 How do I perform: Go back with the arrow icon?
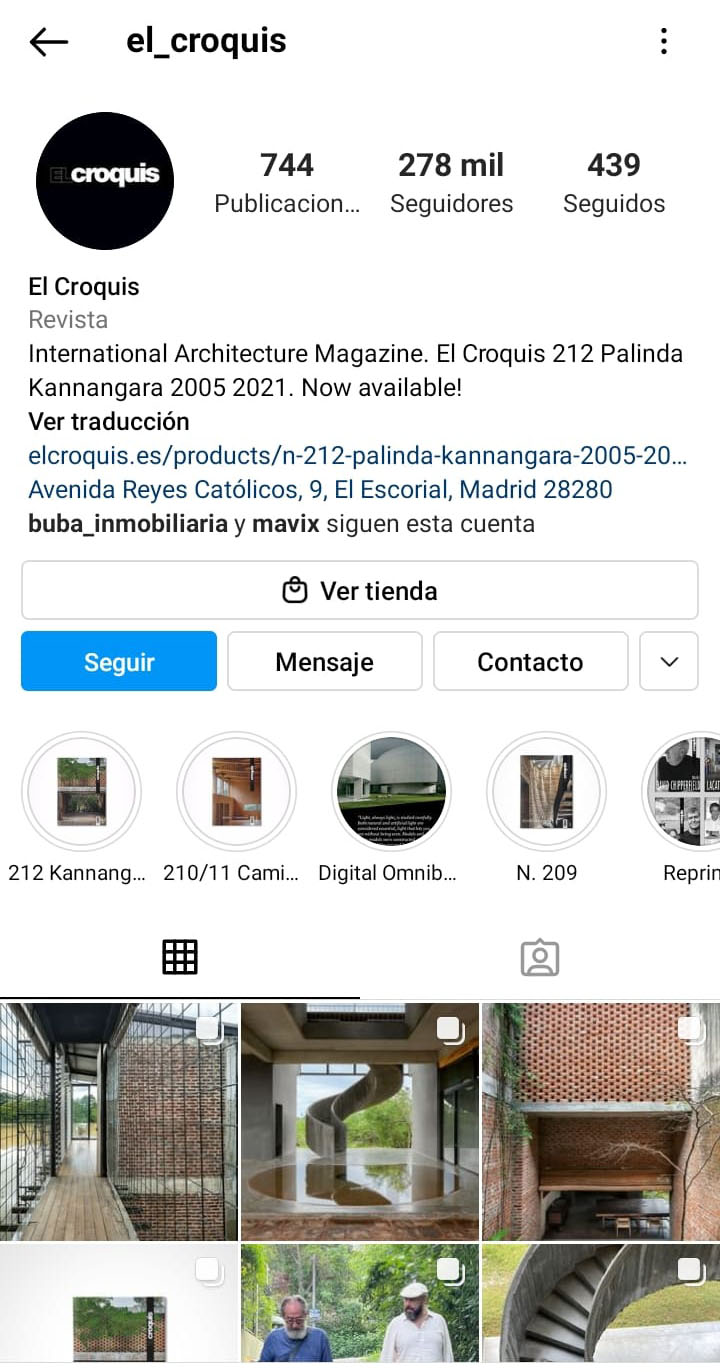pyautogui.click(x=48, y=41)
